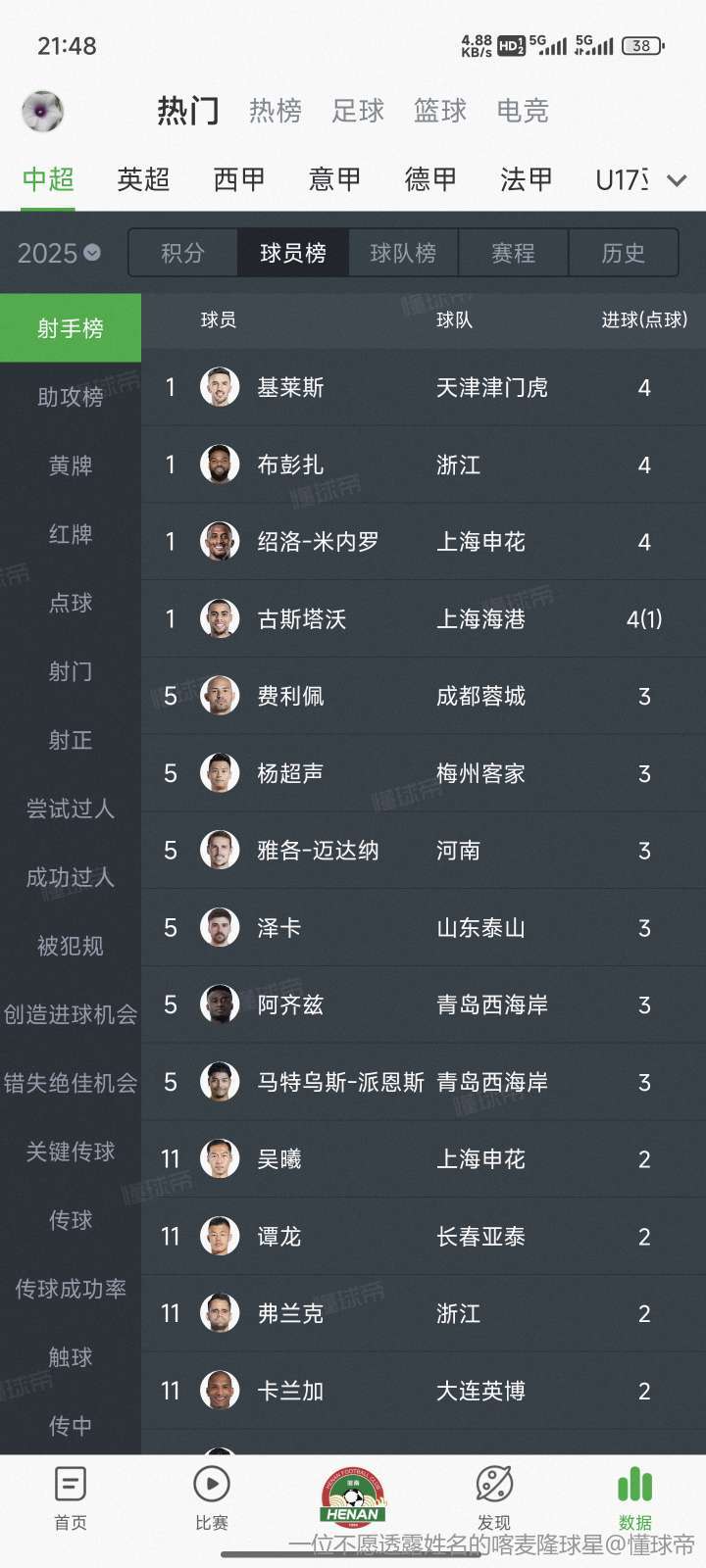Screen dimensions: 706x1568
Task: Switch to the 热榜 top tab
Action: [x=276, y=111]
